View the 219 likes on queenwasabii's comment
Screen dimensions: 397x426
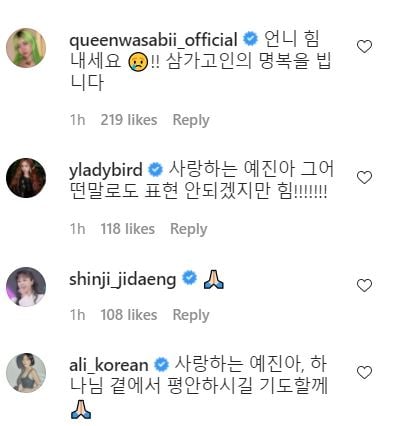click(129, 120)
